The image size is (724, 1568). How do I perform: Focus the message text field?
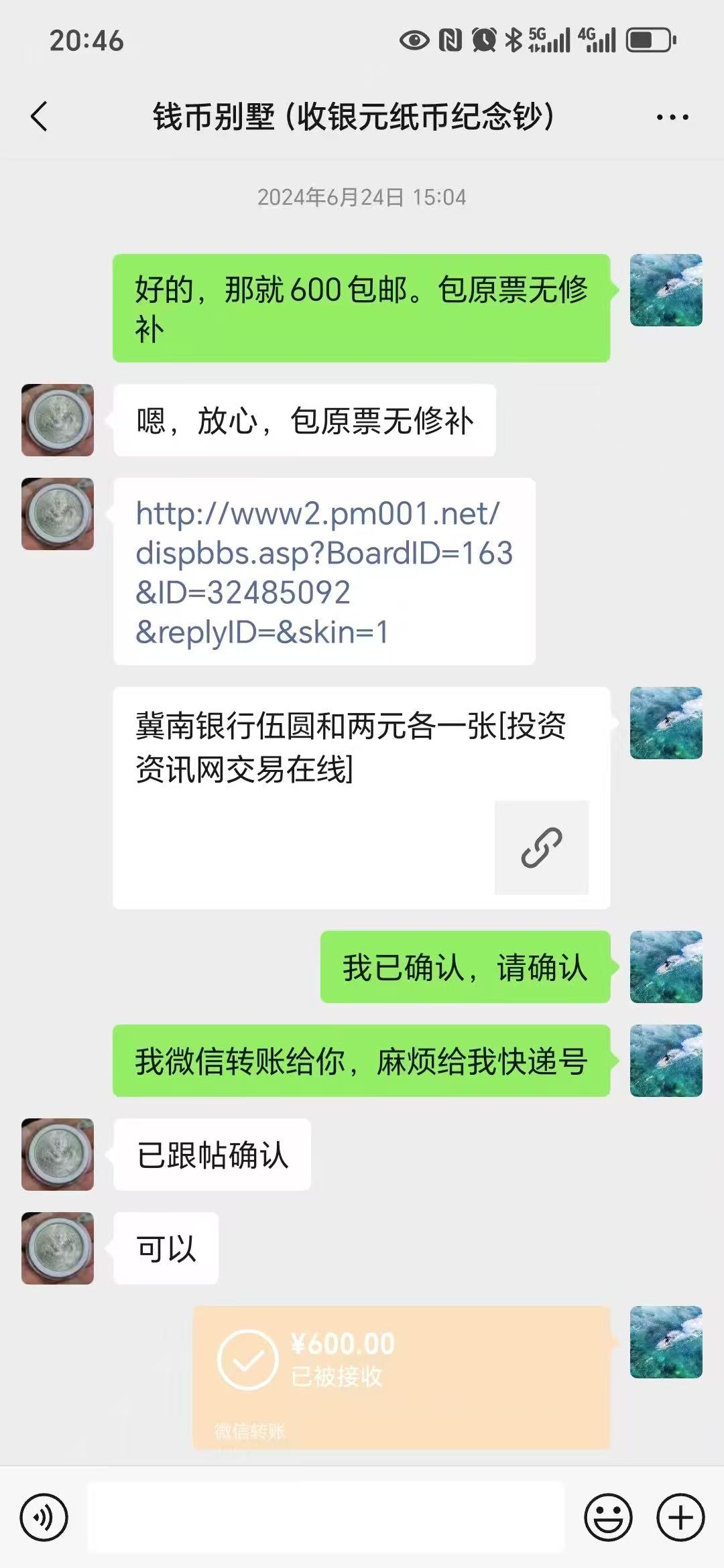pyautogui.click(x=326, y=1517)
